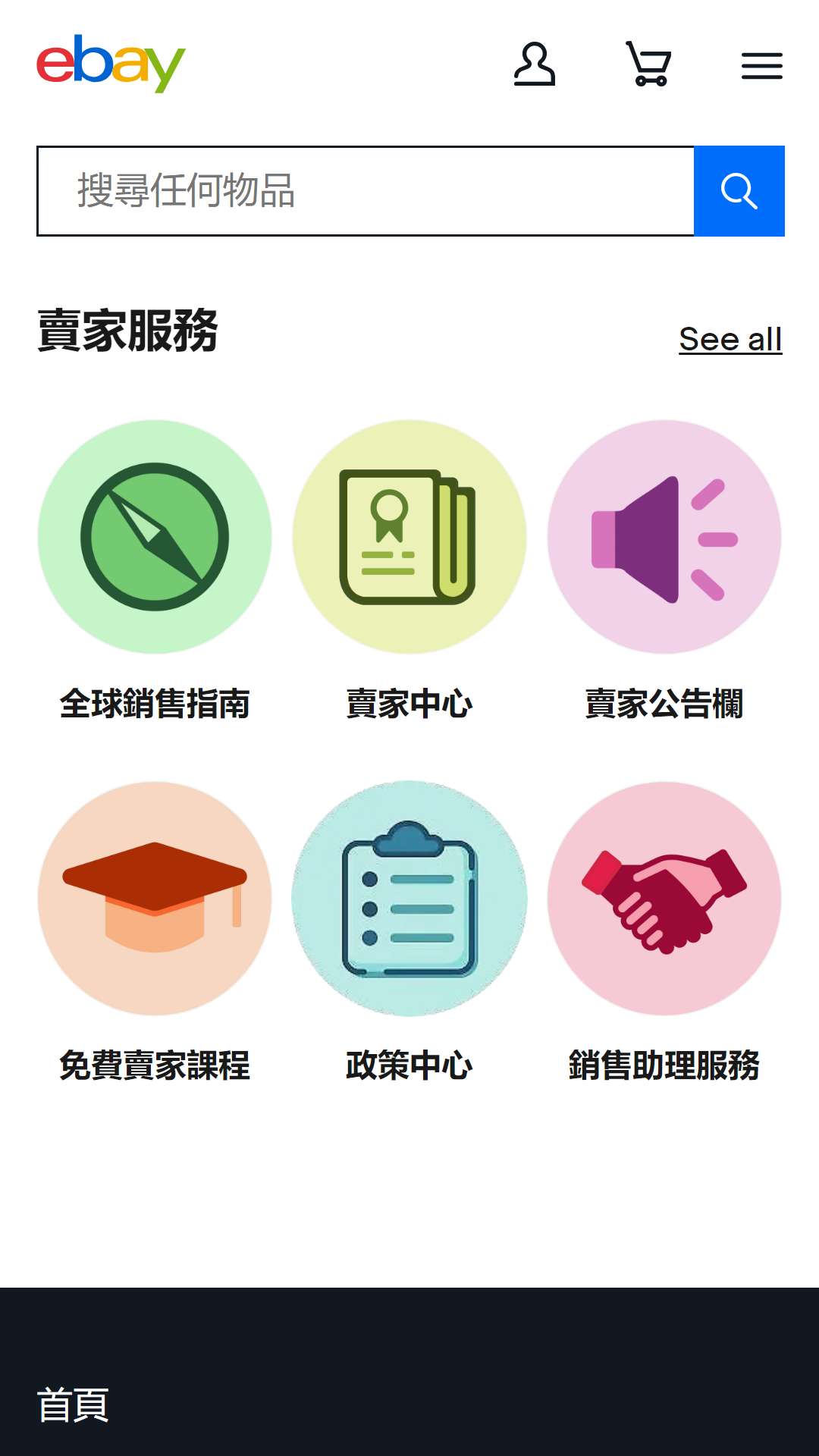Screen dimensions: 819x1456
Task: Select 免費賣家課程
Action: click(x=155, y=932)
